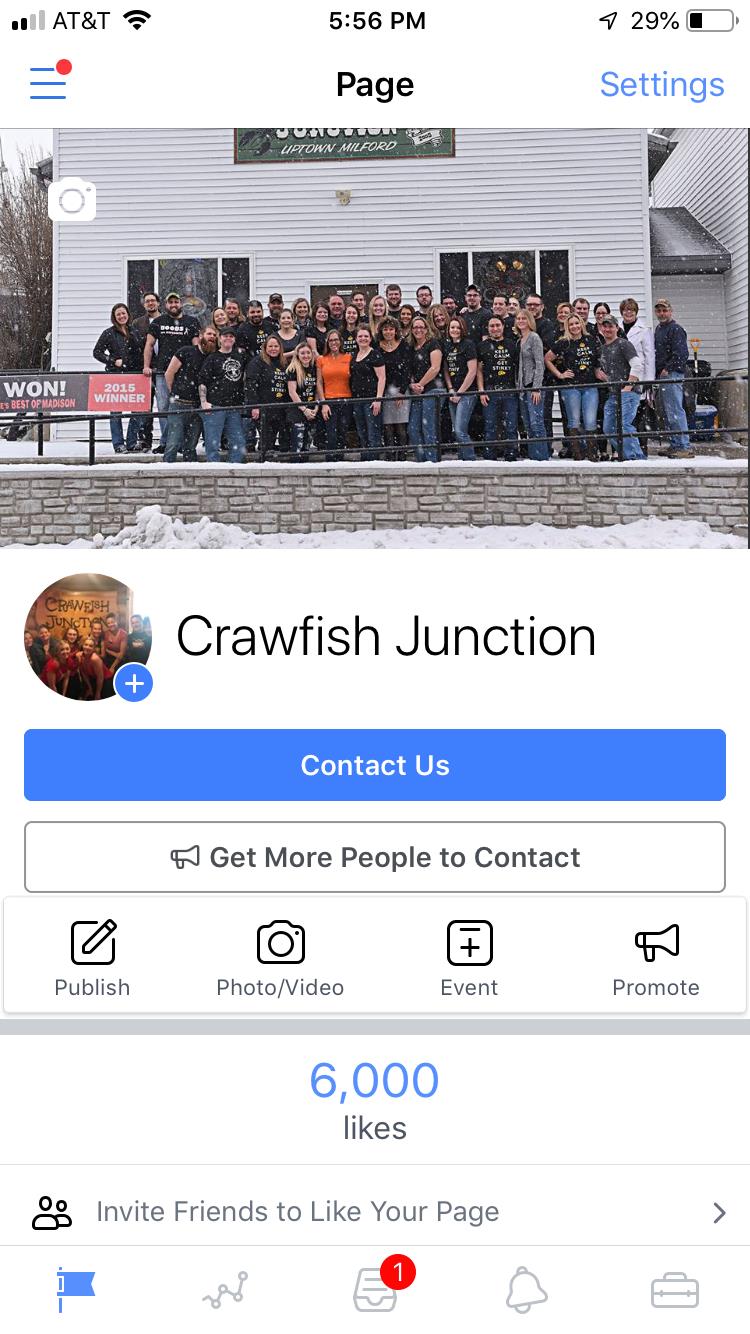The image size is (750, 1334).
Task: Add a Photo/Video
Action: [280, 958]
